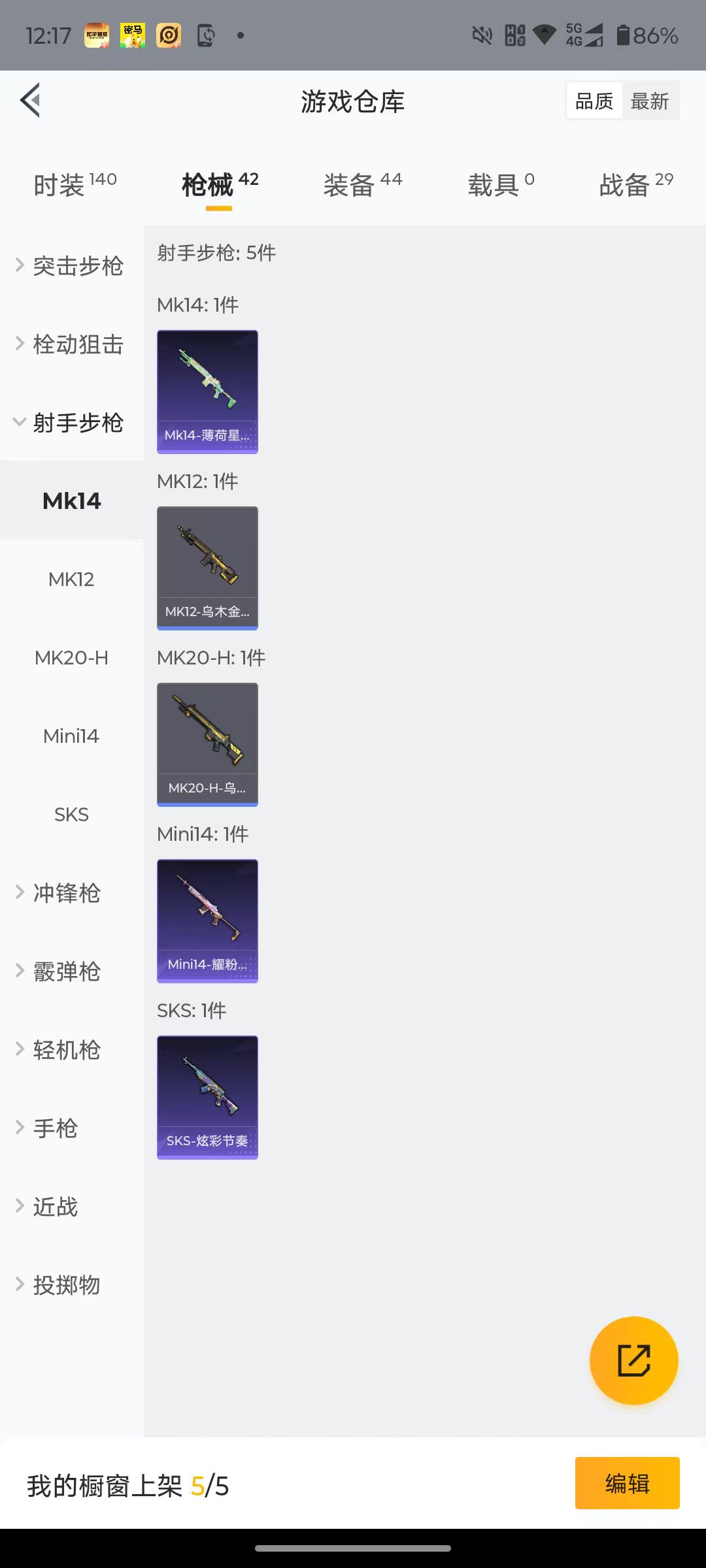Select the MK12 category in sidebar
This screenshot has width=706, height=1568.
tap(71, 579)
